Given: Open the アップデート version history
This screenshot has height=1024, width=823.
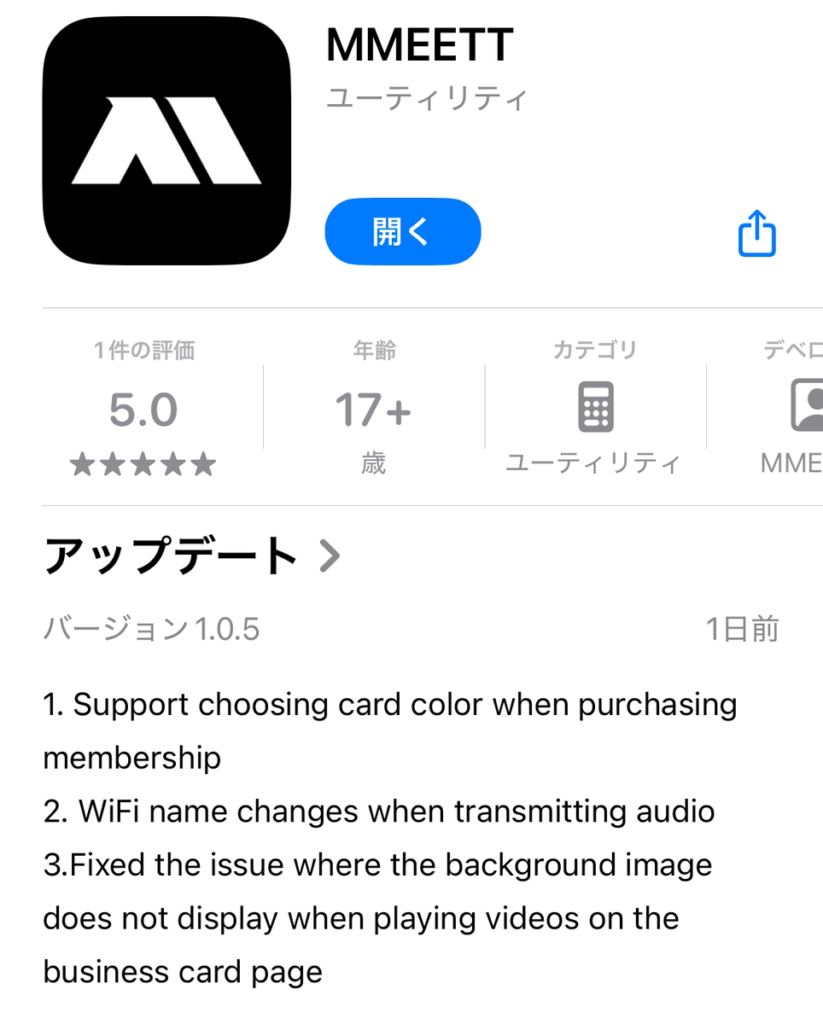Looking at the screenshot, I should (x=192, y=558).
